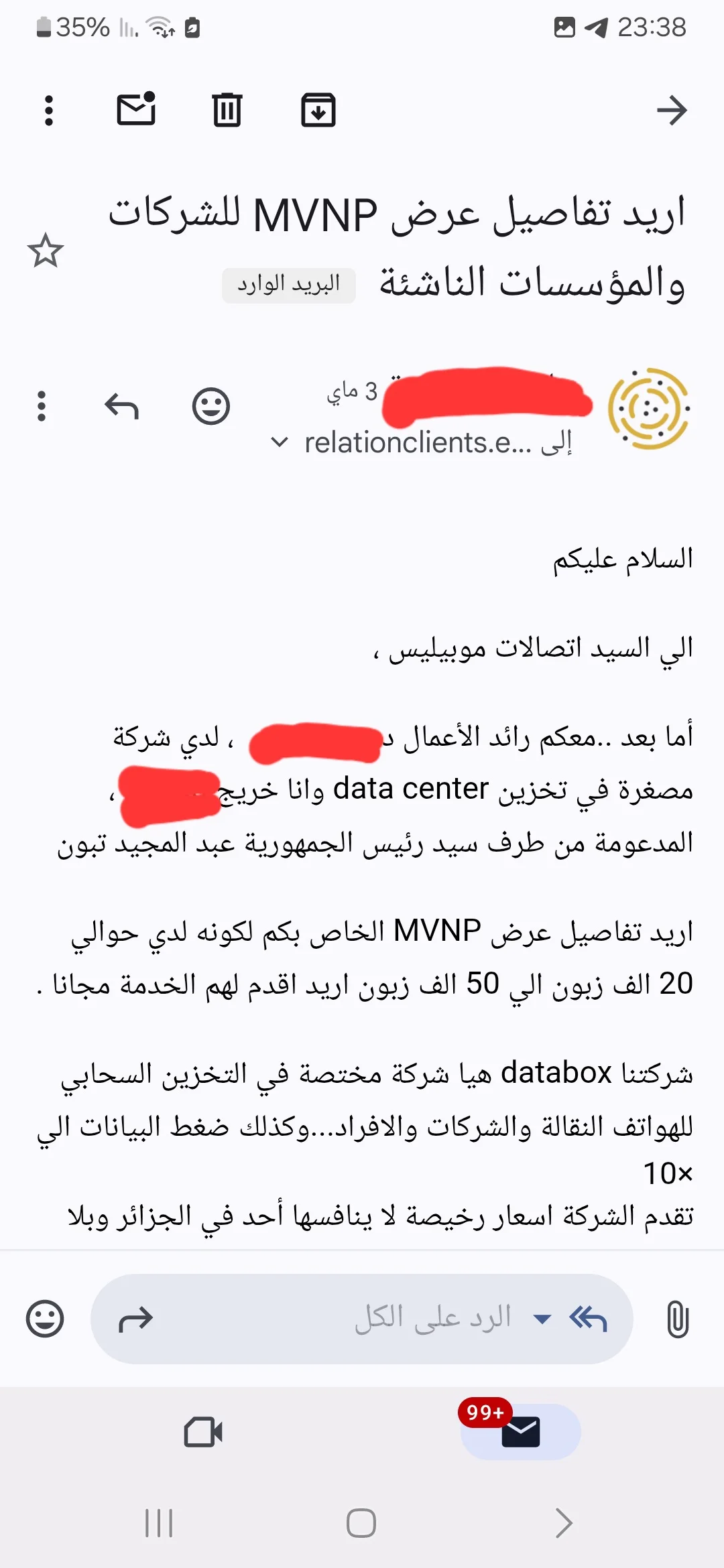Image resolution: width=724 pixels, height=1568 pixels.
Task: Star this email conversation
Action: (46, 251)
